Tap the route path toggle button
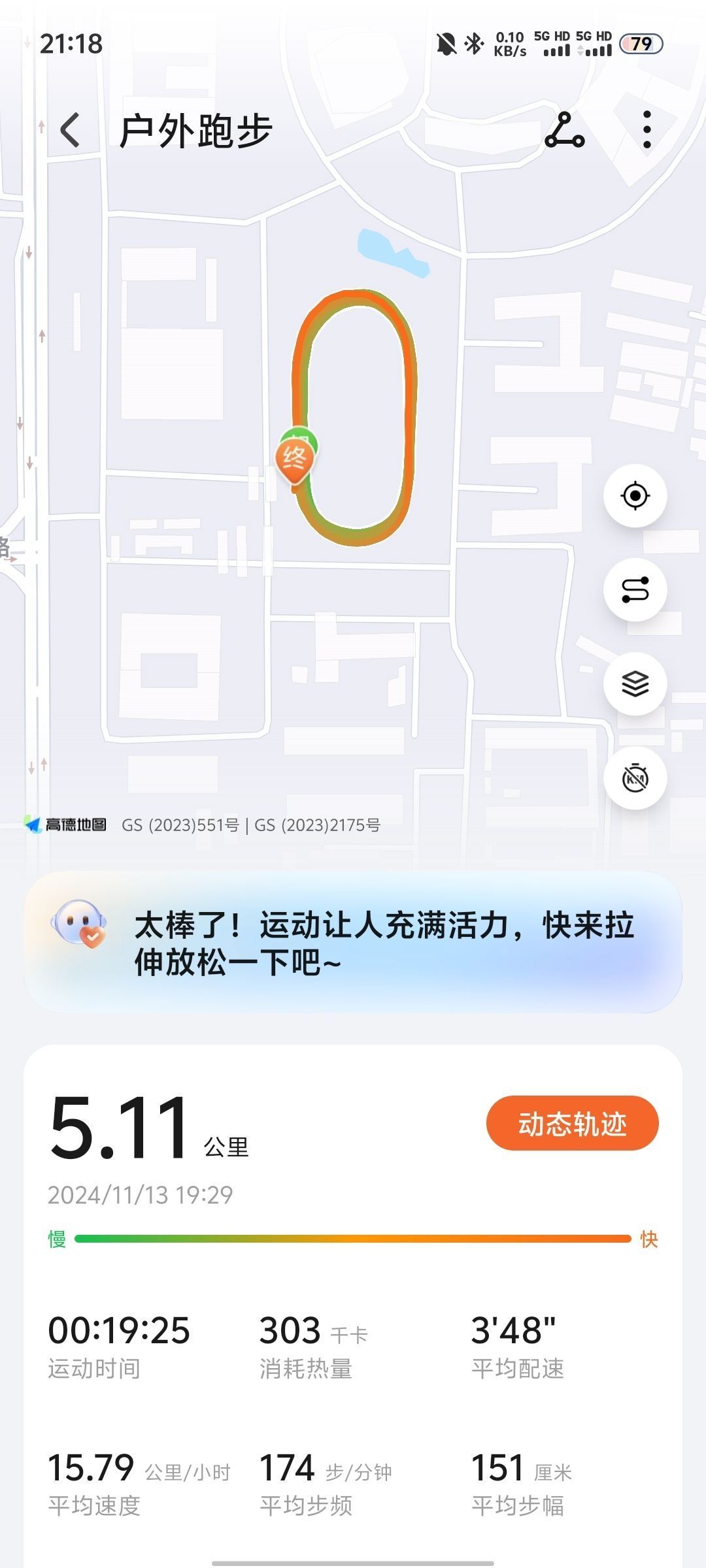 point(635,590)
